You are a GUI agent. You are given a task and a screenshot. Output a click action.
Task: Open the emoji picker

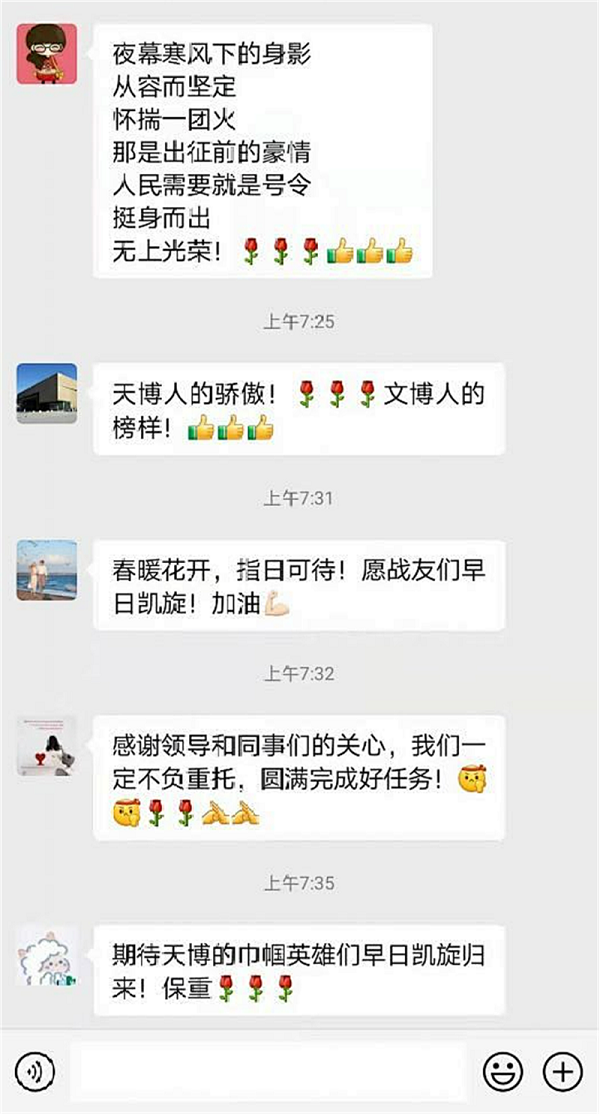click(x=503, y=1072)
